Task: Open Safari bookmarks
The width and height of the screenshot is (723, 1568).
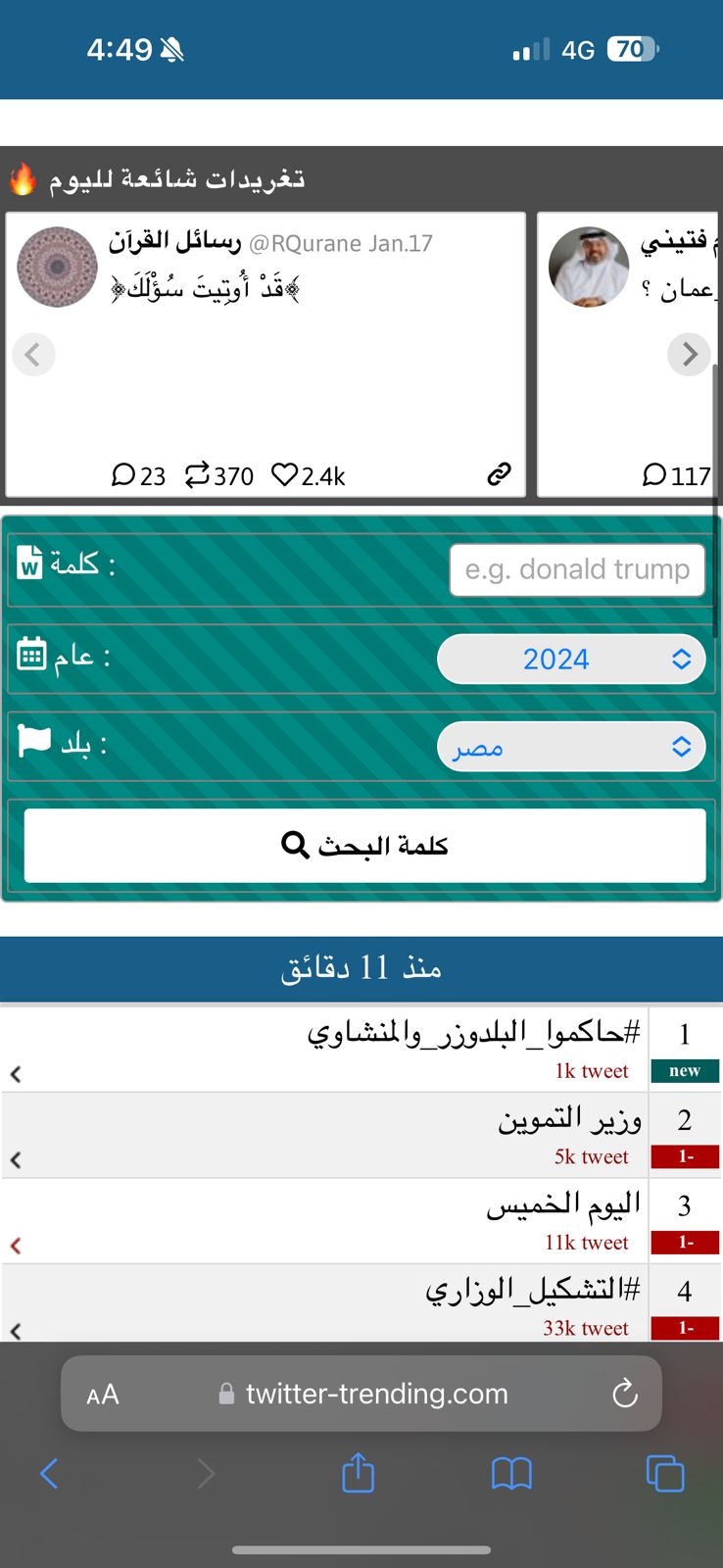Action: (x=511, y=1473)
